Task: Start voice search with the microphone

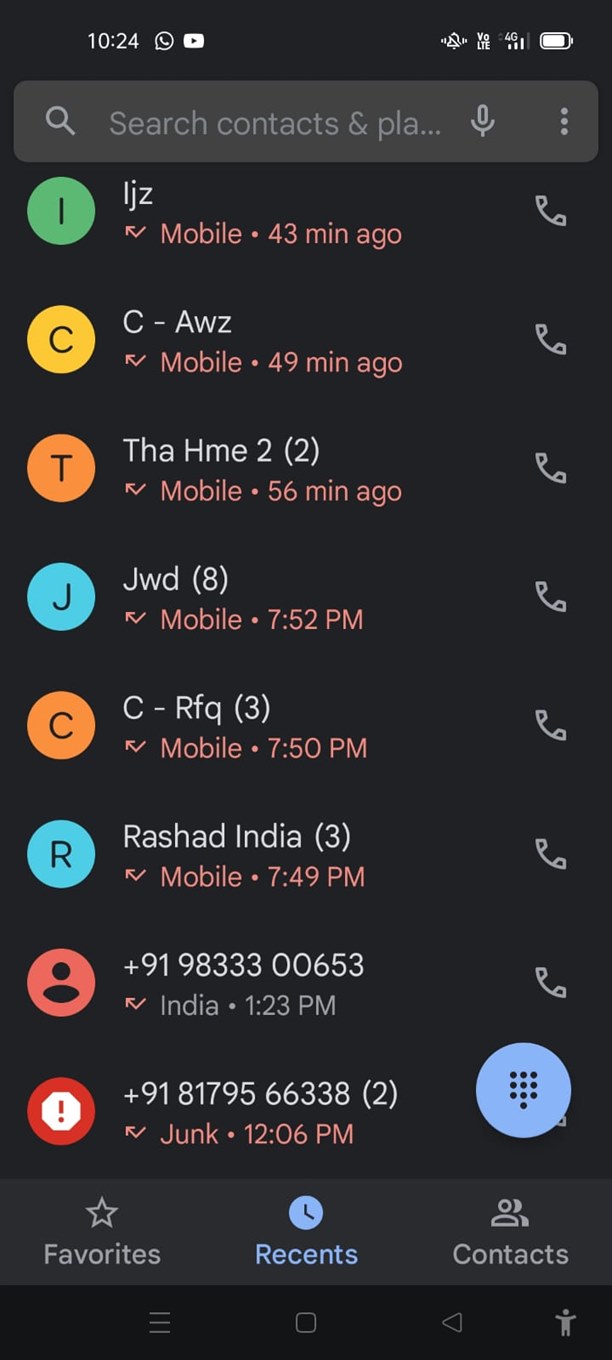Action: 482,122
